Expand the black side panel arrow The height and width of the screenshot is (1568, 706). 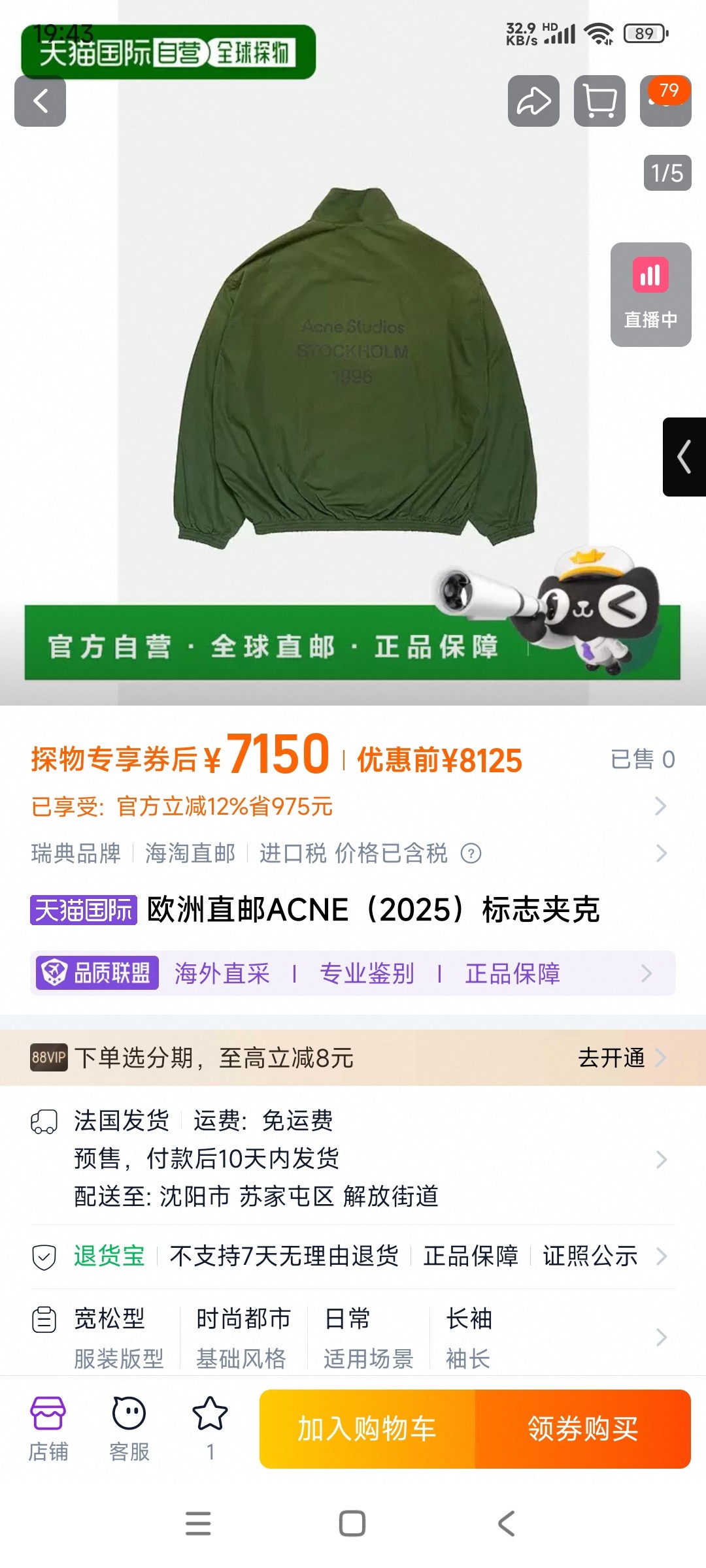click(x=684, y=457)
